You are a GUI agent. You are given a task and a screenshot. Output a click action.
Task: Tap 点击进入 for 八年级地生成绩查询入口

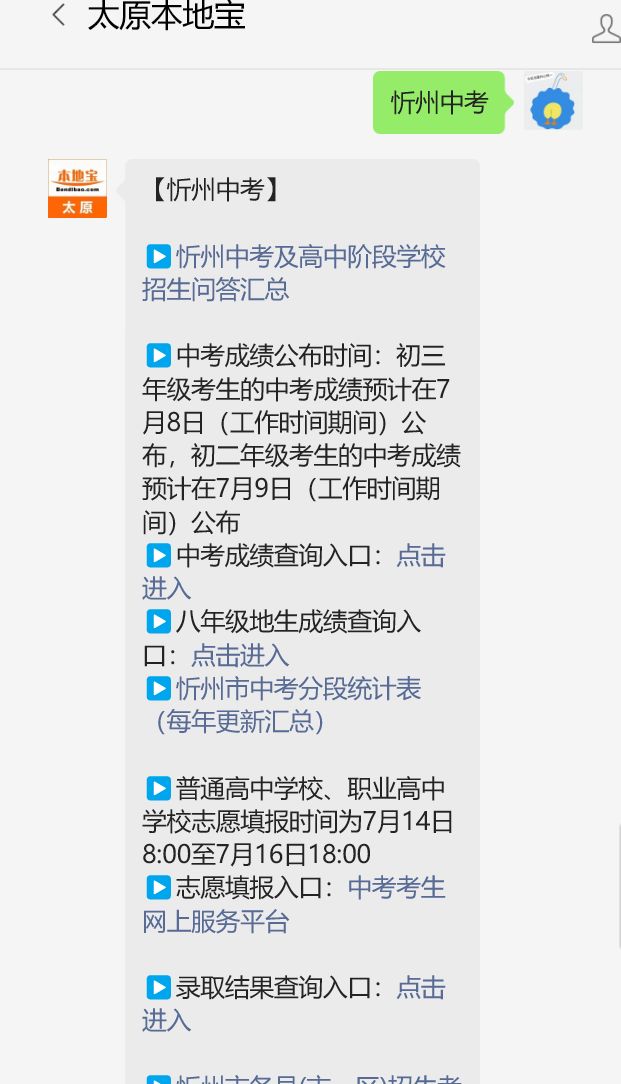[x=240, y=656]
